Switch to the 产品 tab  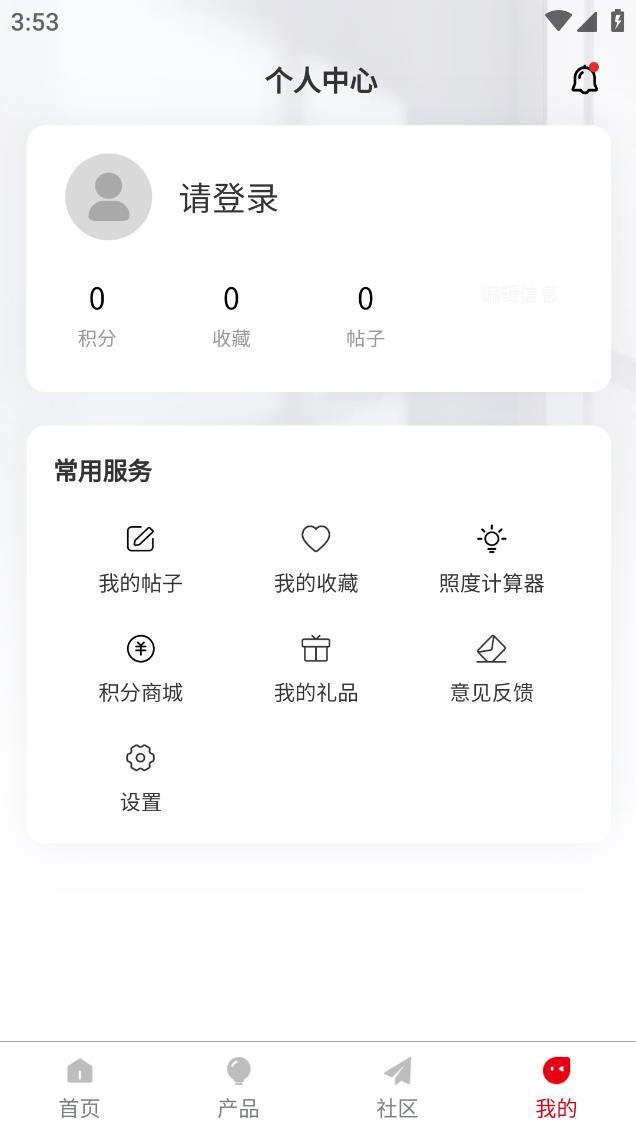coord(238,1088)
